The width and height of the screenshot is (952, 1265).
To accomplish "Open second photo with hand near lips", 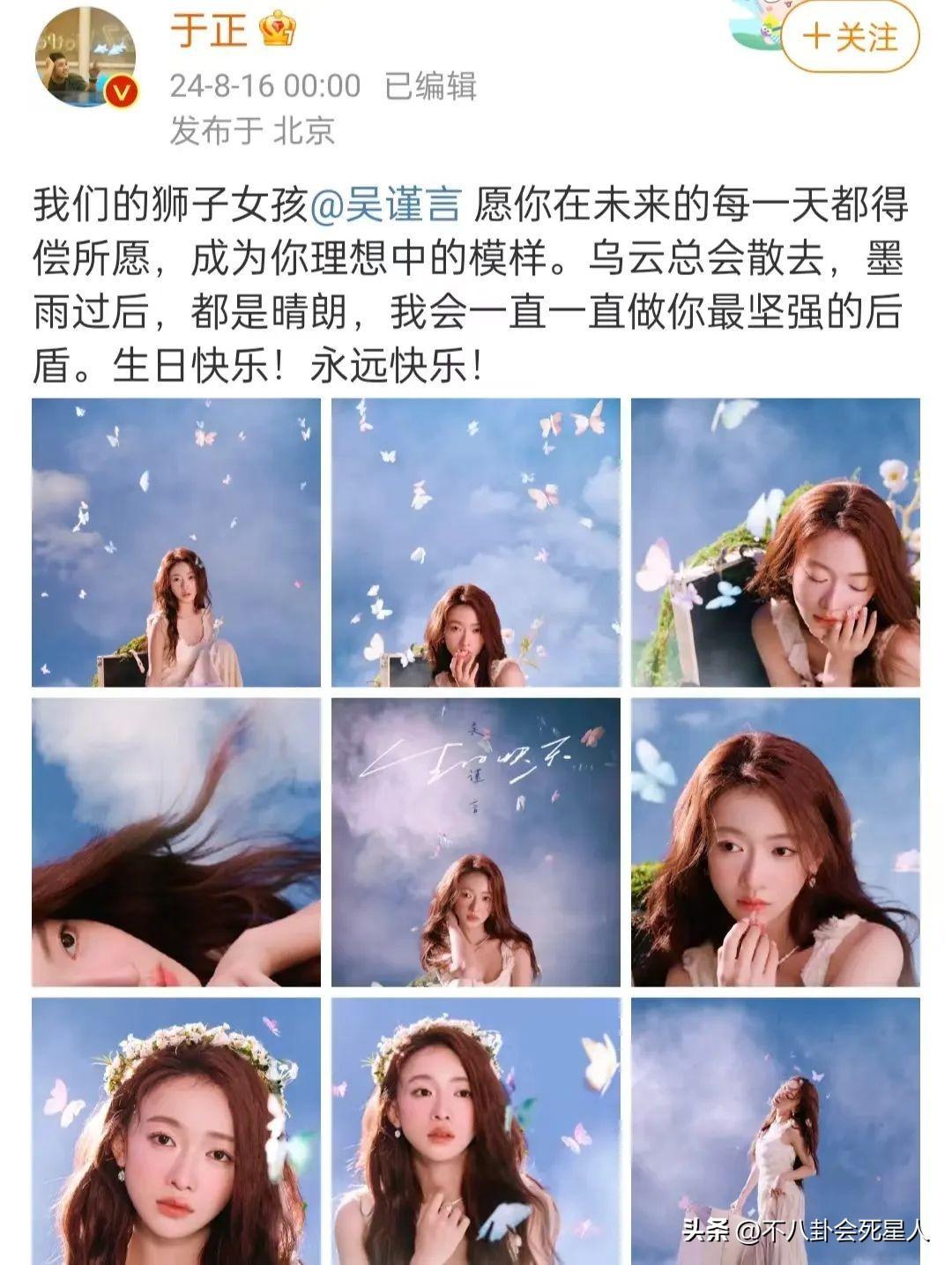I will (x=476, y=542).
